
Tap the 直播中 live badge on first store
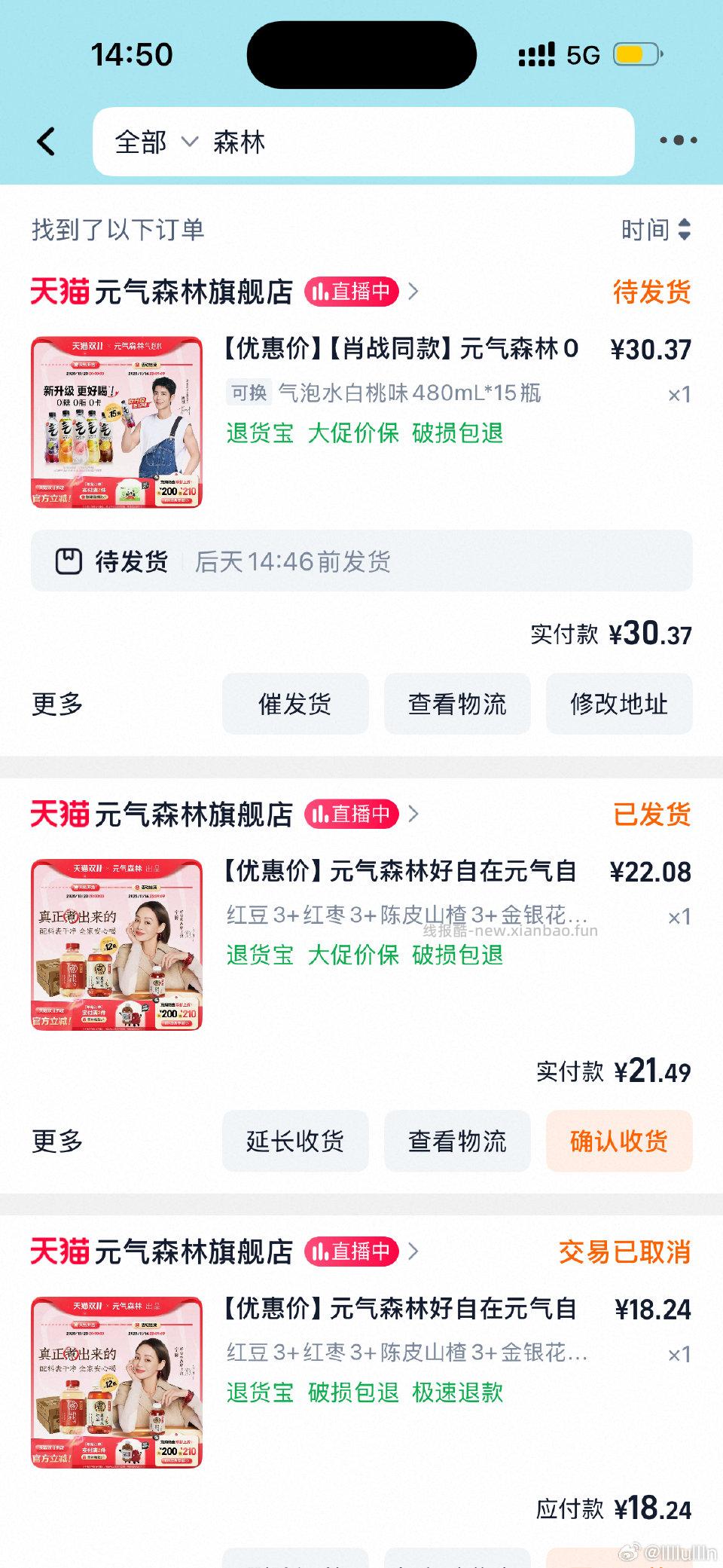(x=352, y=292)
